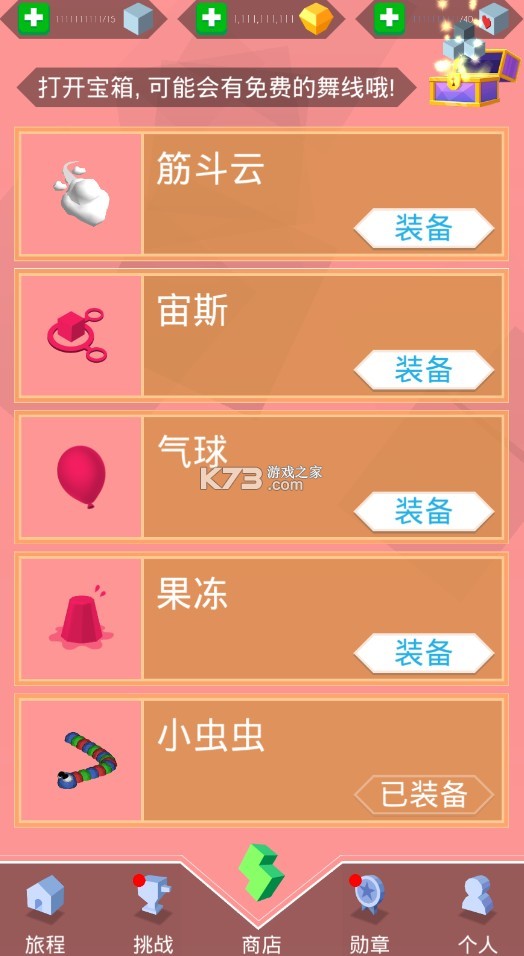This screenshot has height=956, width=524.
Task: Equip the 宙斯 skin
Action: (x=424, y=370)
